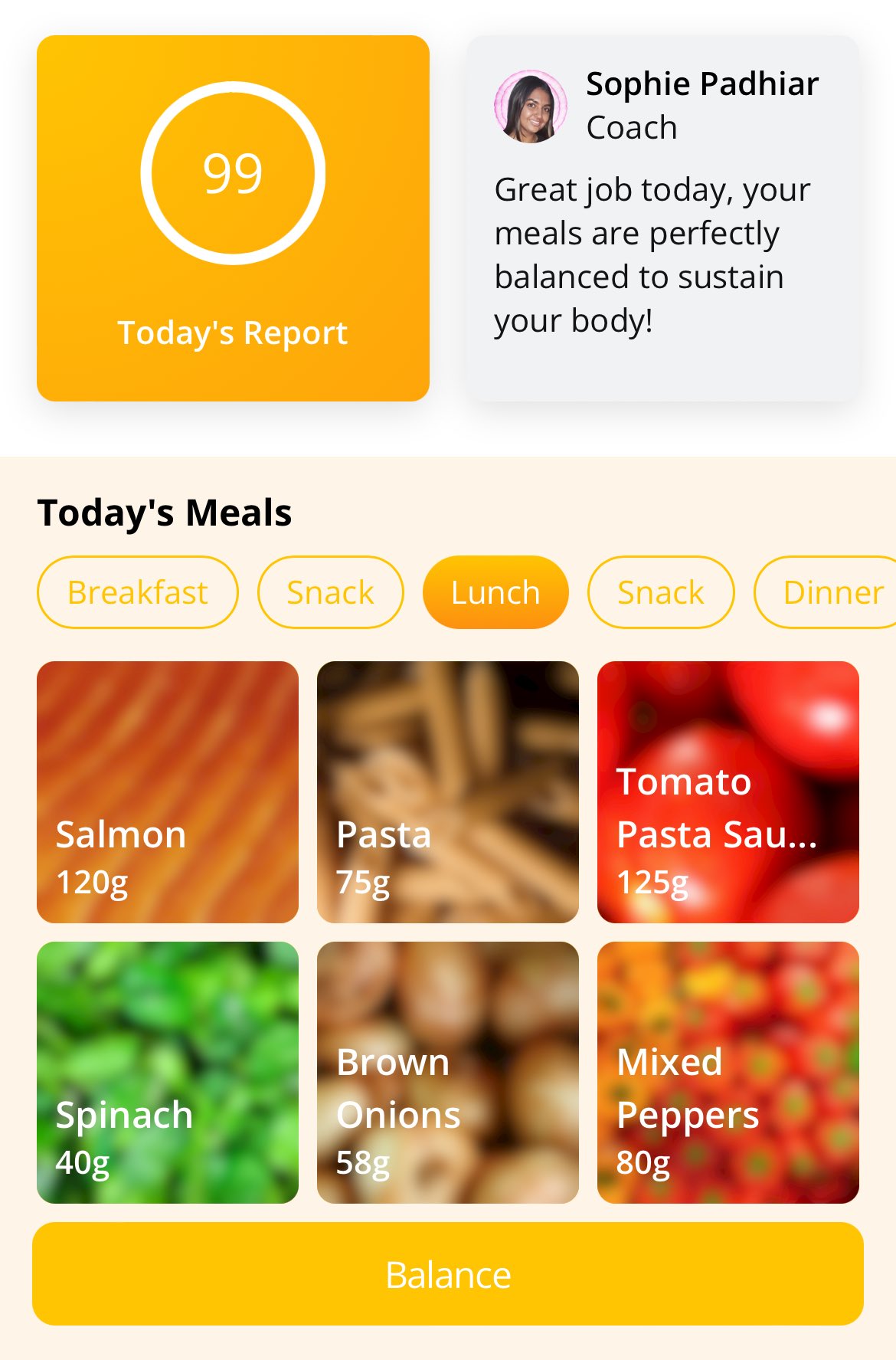Select the Lunch meal chip
The image size is (896, 1360).
(x=495, y=592)
